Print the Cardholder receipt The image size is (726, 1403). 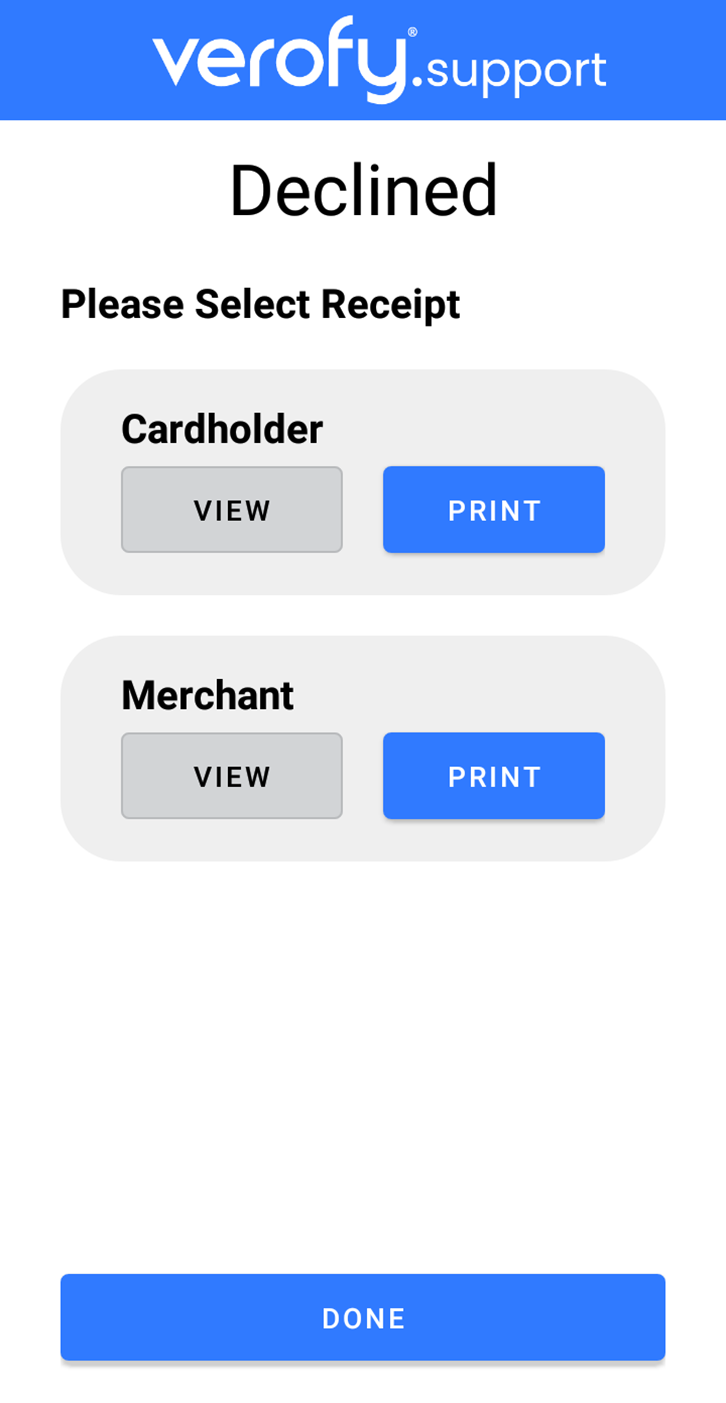[494, 510]
